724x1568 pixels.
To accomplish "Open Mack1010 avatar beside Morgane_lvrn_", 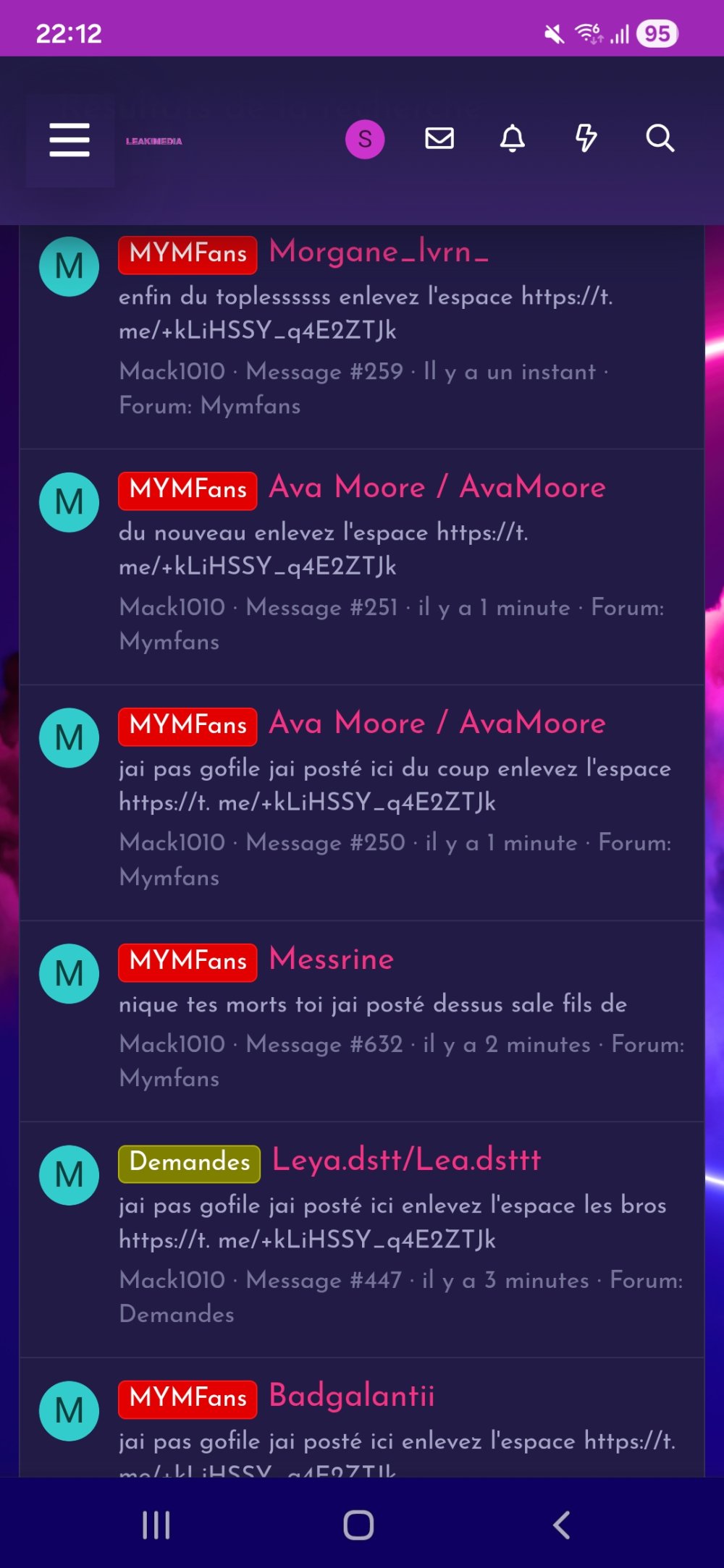I will point(69,266).
